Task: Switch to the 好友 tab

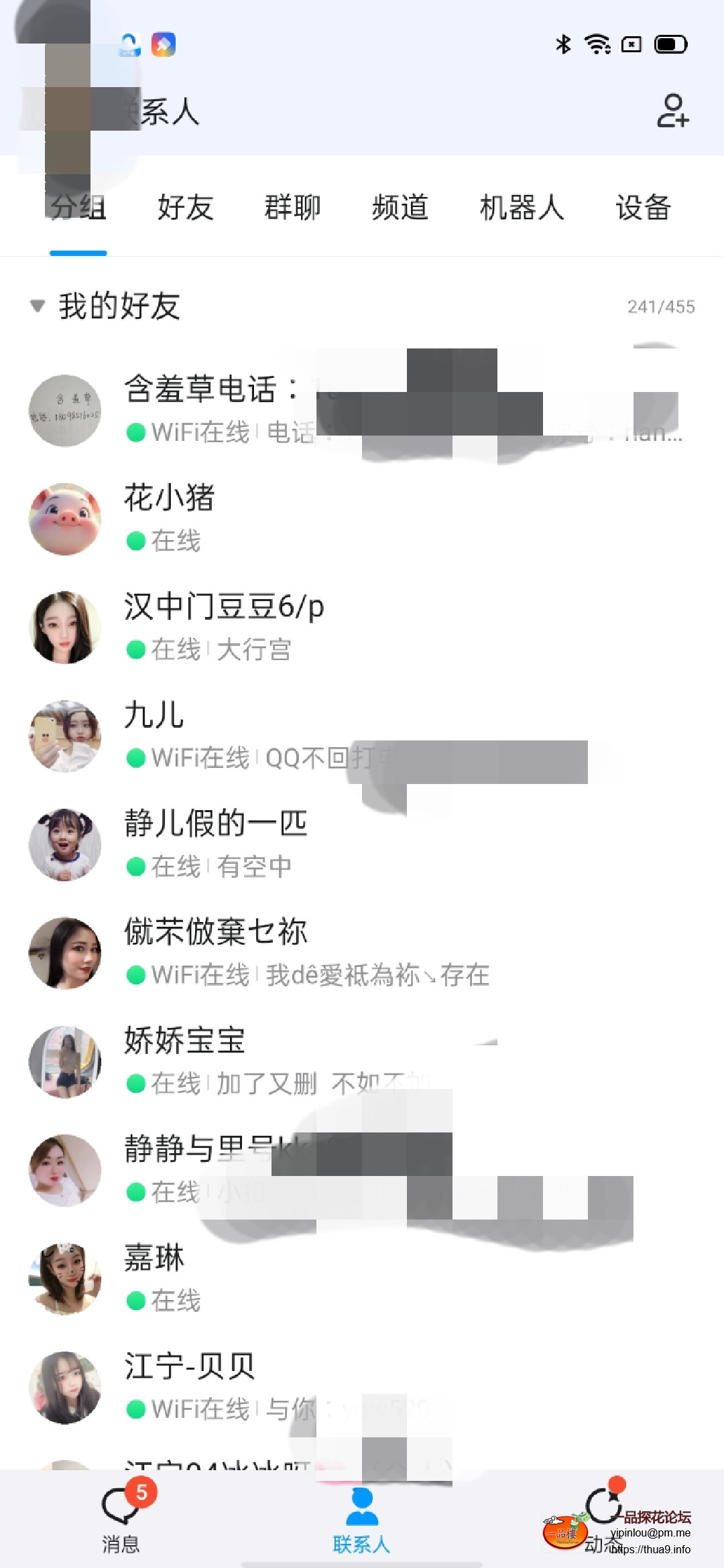Action: pos(185,207)
